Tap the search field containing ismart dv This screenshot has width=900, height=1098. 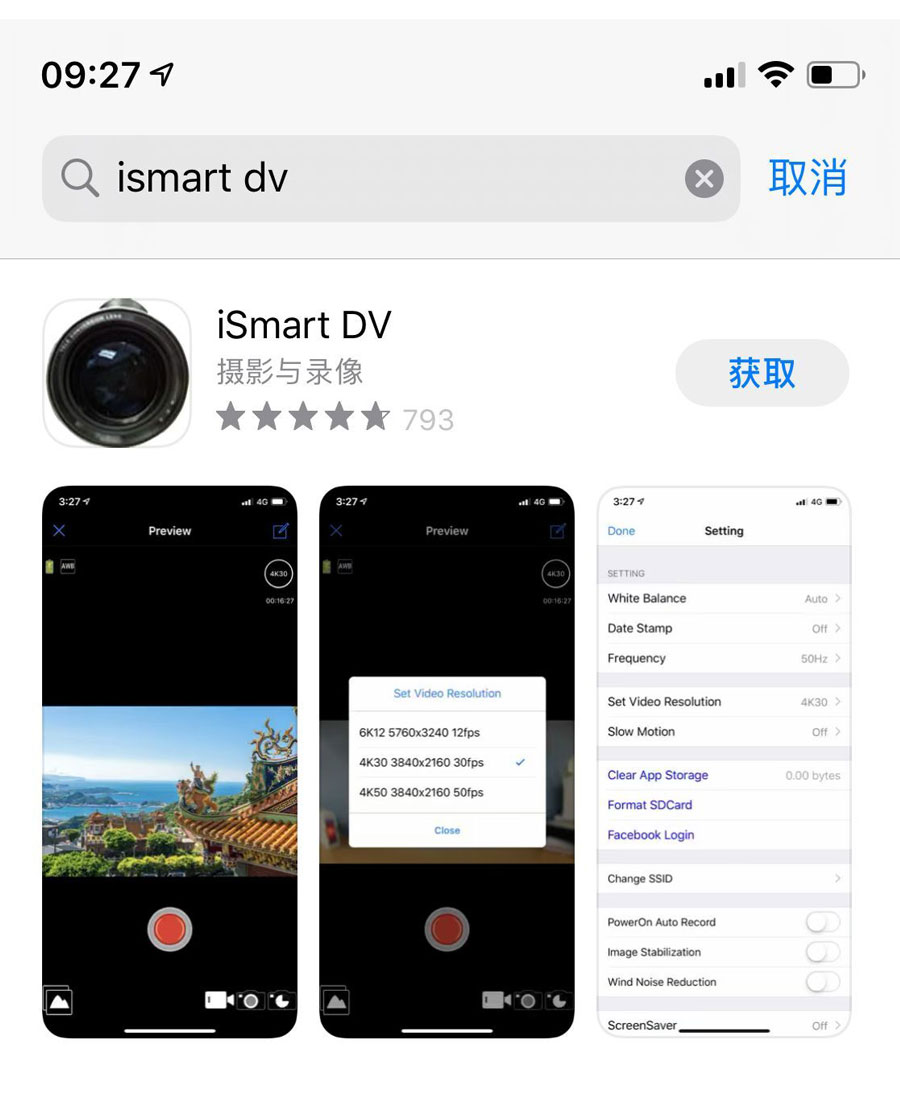click(380, 179)
